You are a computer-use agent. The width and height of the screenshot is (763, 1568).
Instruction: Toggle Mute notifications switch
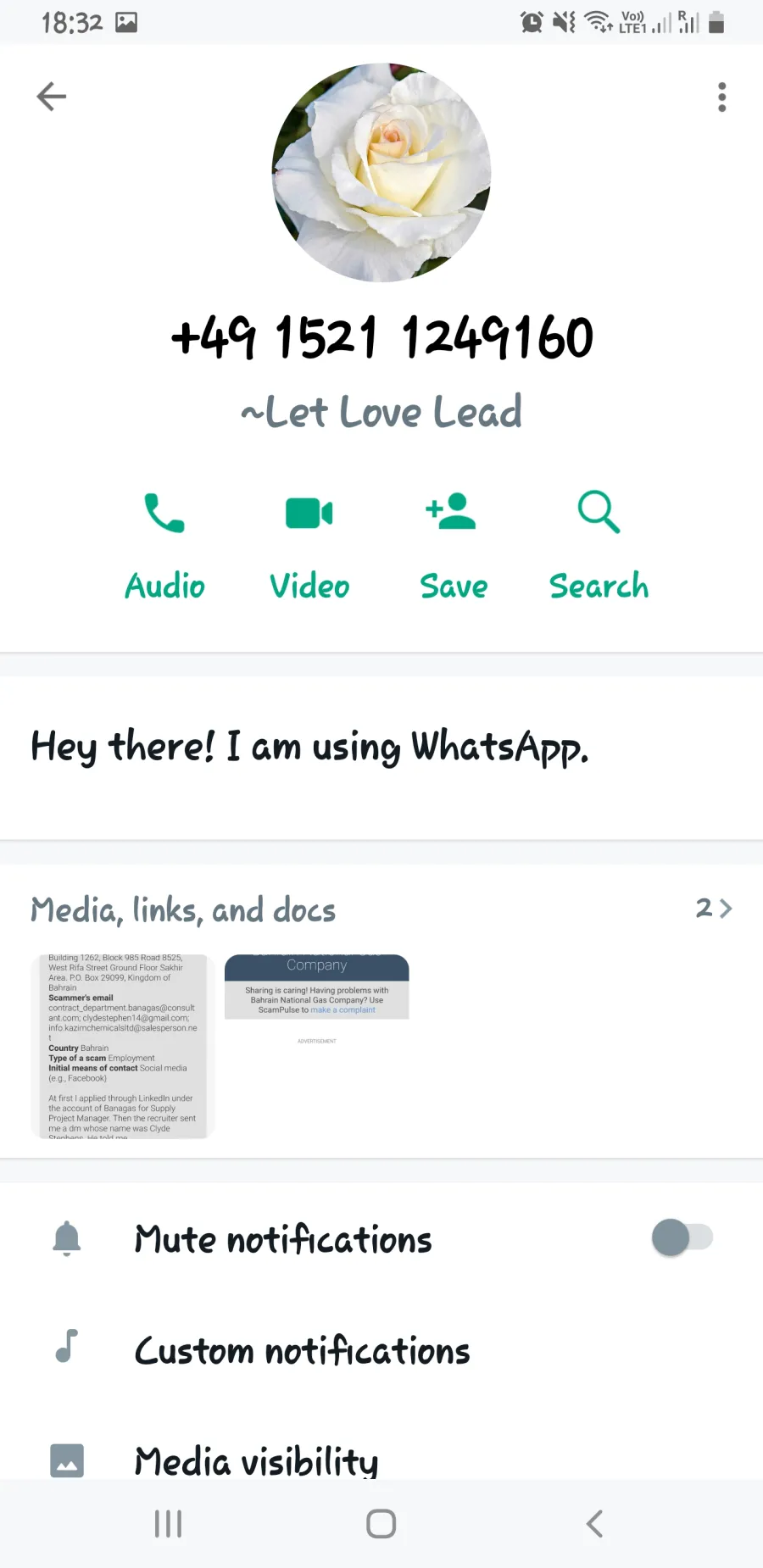tap(682, 1237)
